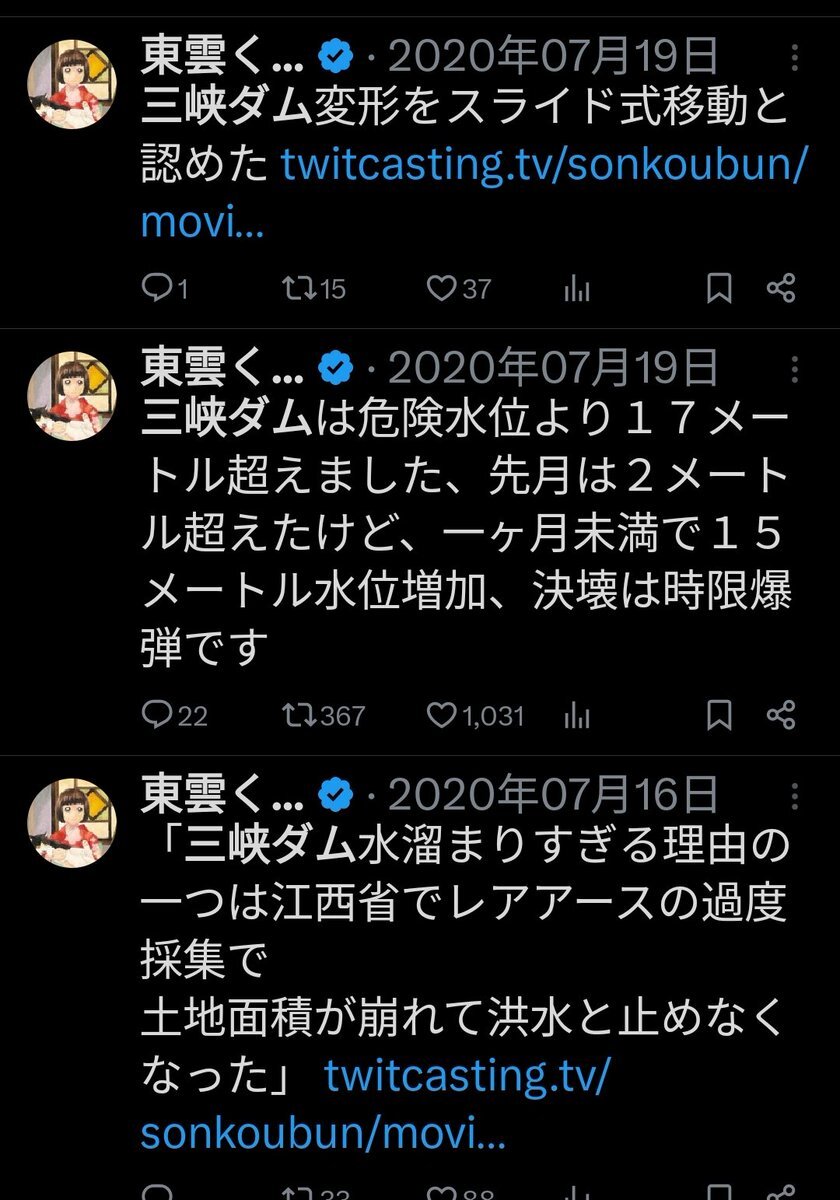Bookmark the 危険水位 tweet
Screen dimensions: 840x1200
[718, 715]
